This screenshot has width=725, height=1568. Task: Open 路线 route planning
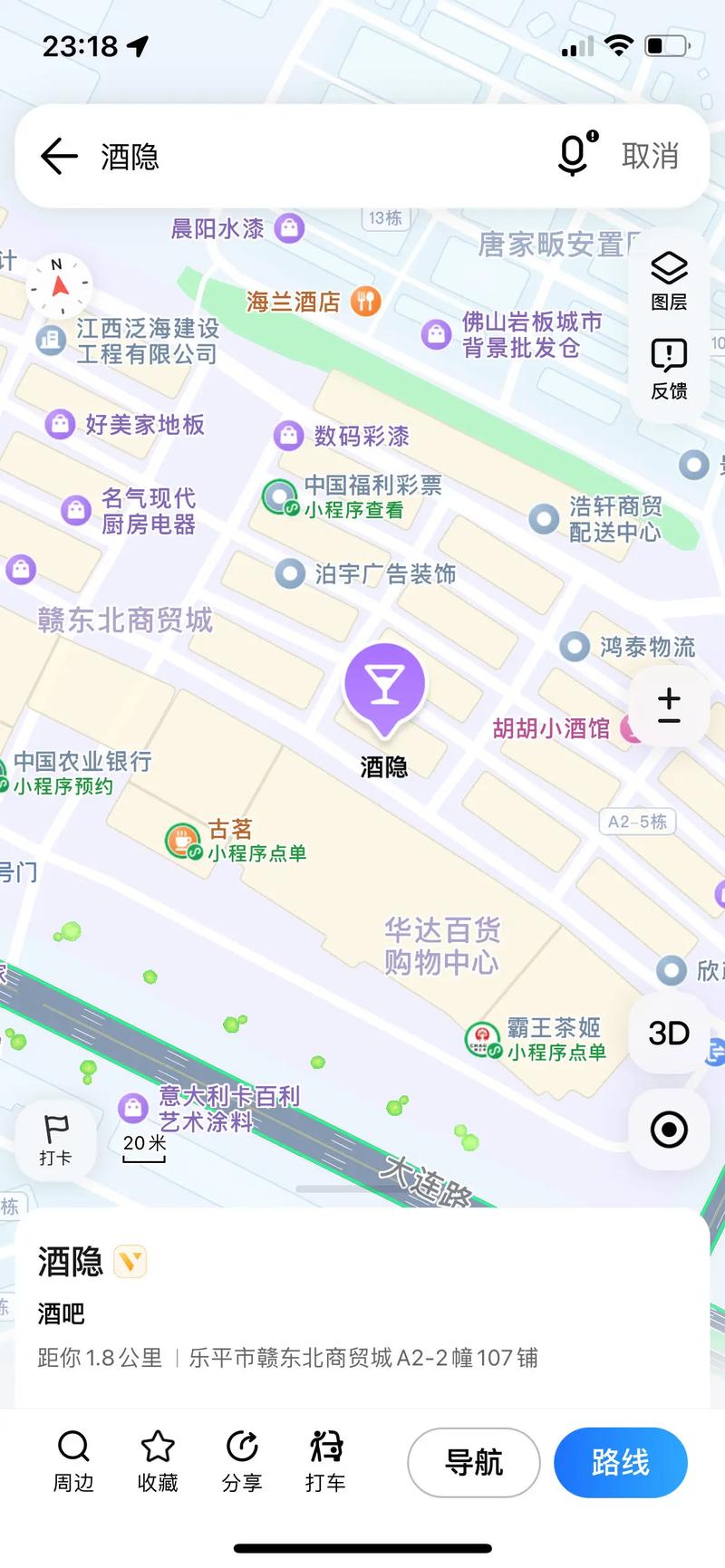[x=620, y=1462]
